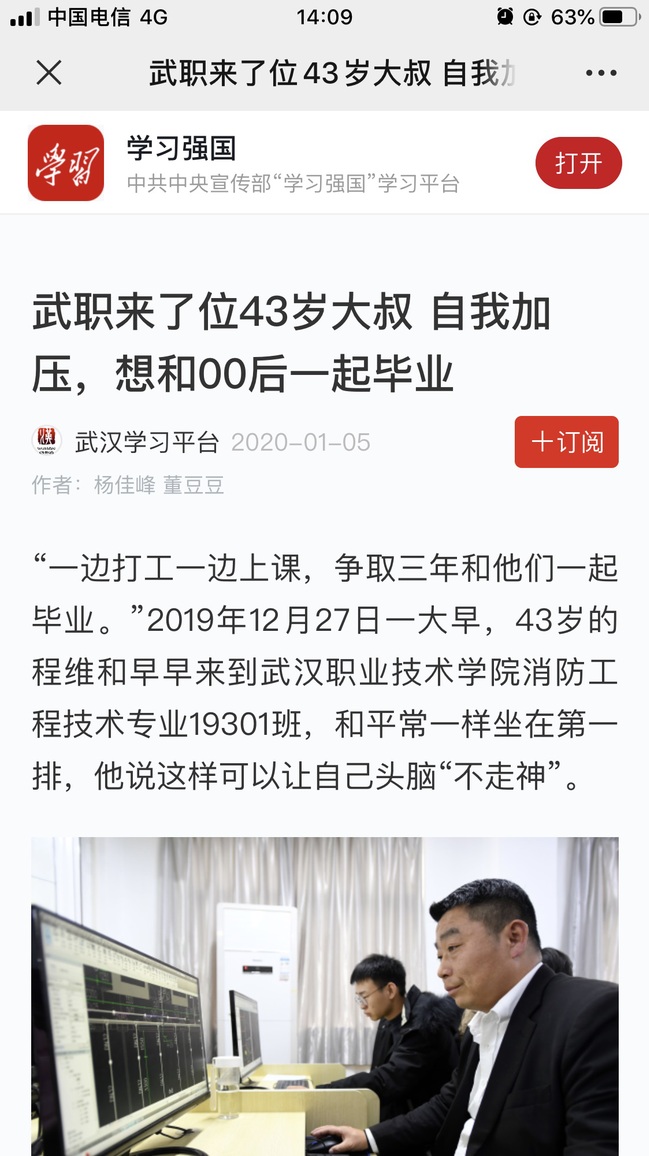Open the three-dot overflow menu
The width and height of the screenshot is (649, 1156).
tap(600, 73)
